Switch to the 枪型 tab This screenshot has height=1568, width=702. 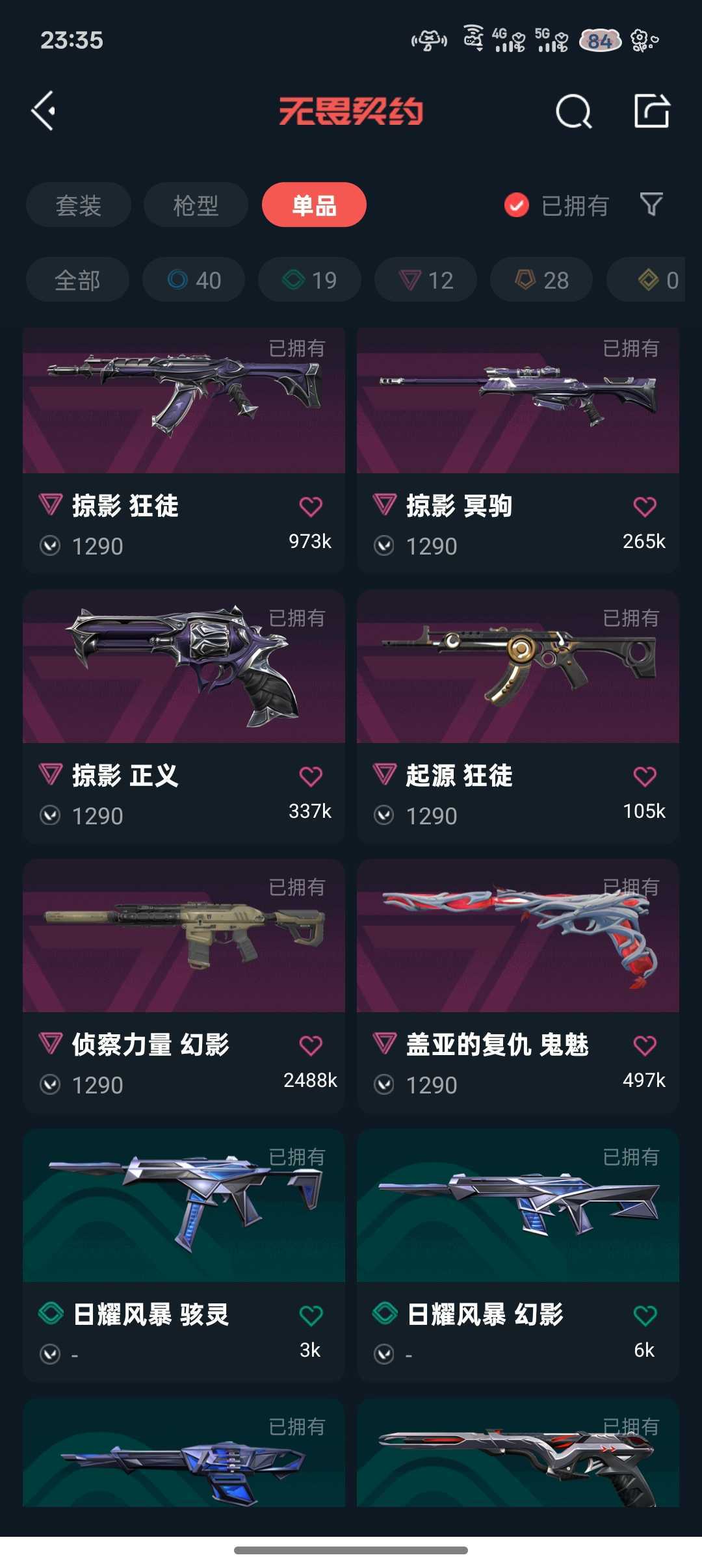196,205
